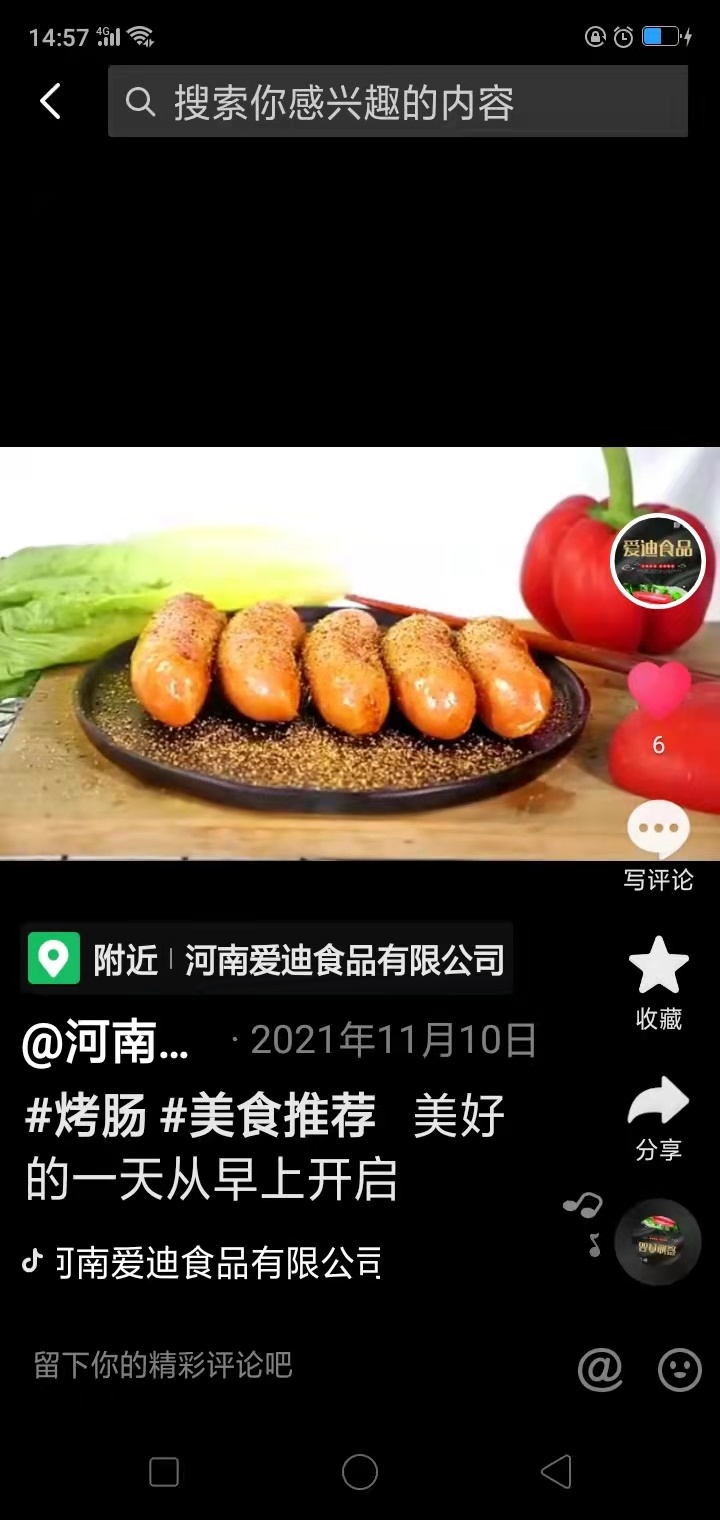Open the sound track 河南爱迪食品有限公司
720x1520 pixels.
[215, 1262]
